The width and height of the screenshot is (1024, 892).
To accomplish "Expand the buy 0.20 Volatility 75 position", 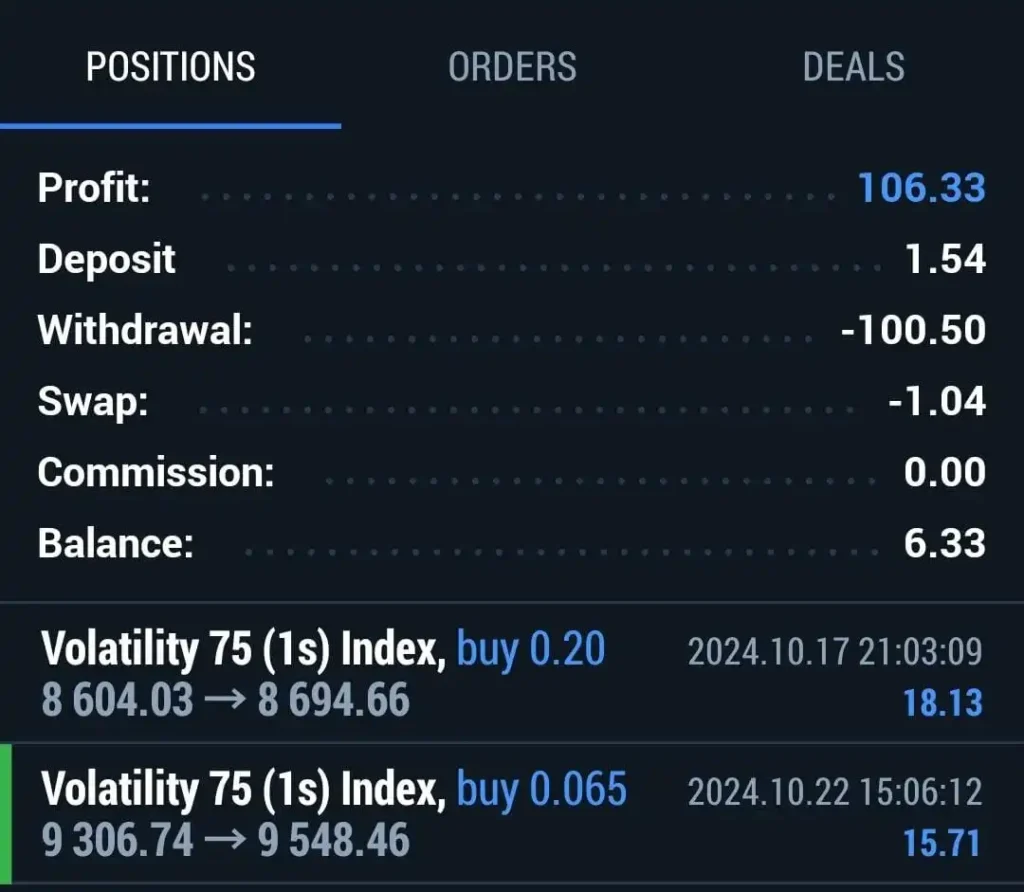I will [512, 673].
